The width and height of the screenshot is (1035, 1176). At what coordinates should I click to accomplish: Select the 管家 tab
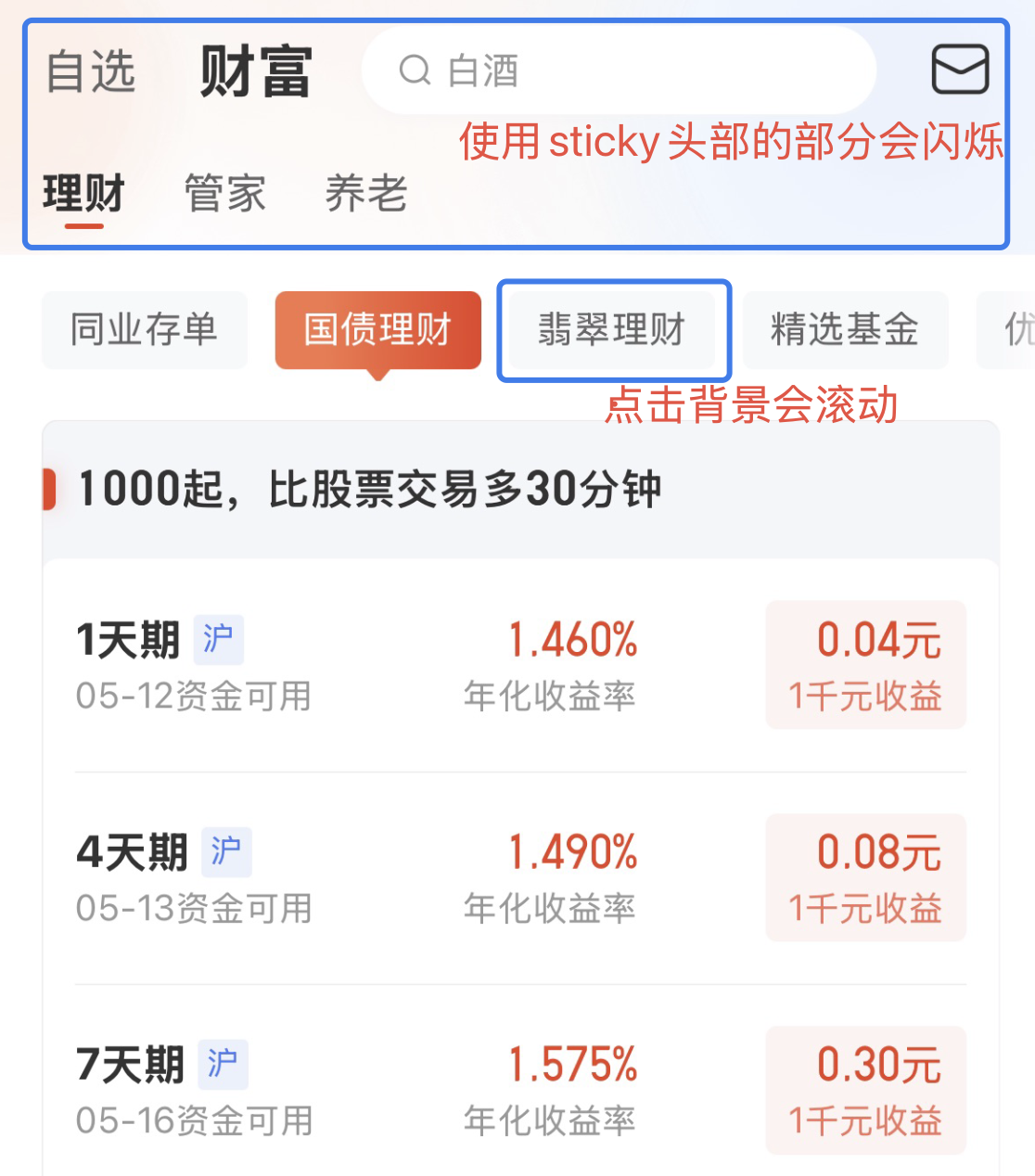224,192
